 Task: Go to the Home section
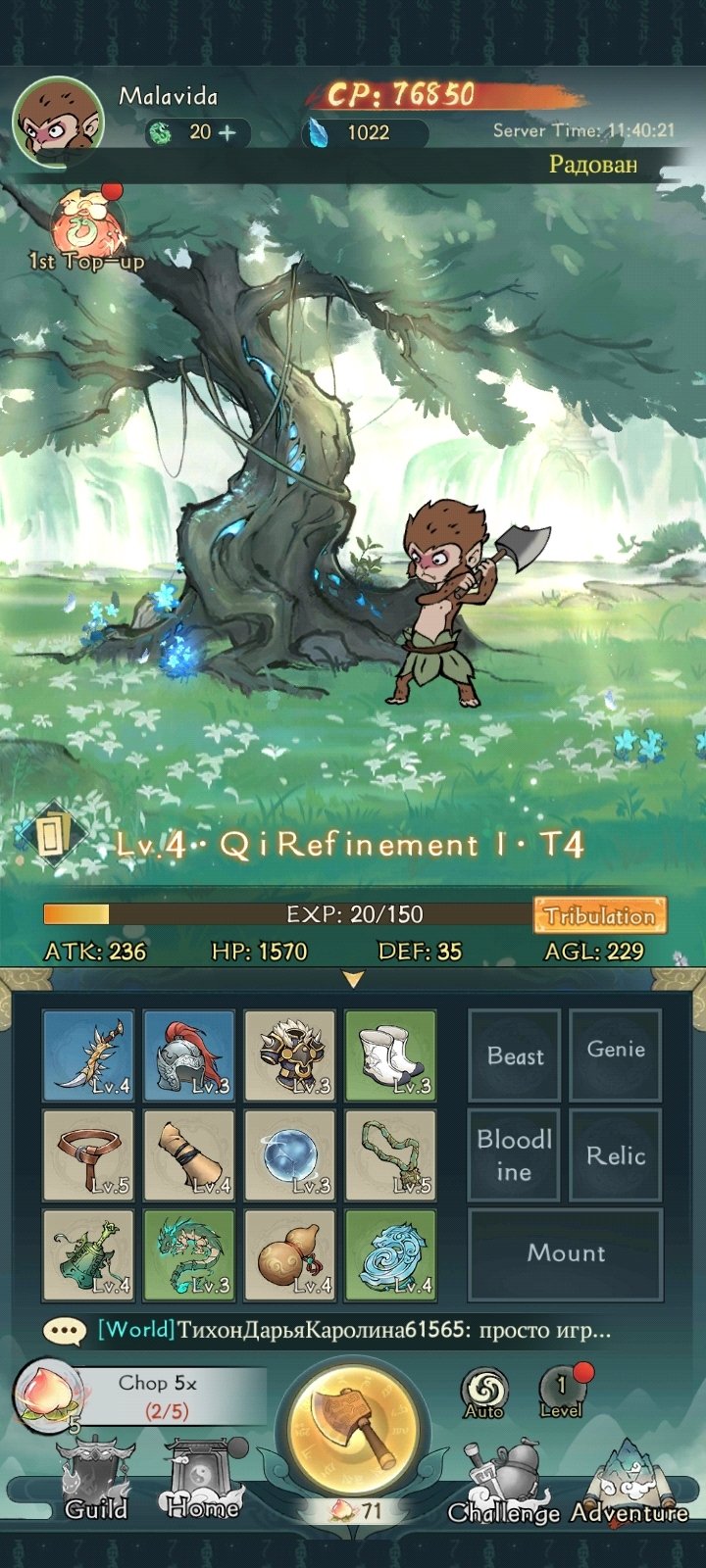(203, 1480)
